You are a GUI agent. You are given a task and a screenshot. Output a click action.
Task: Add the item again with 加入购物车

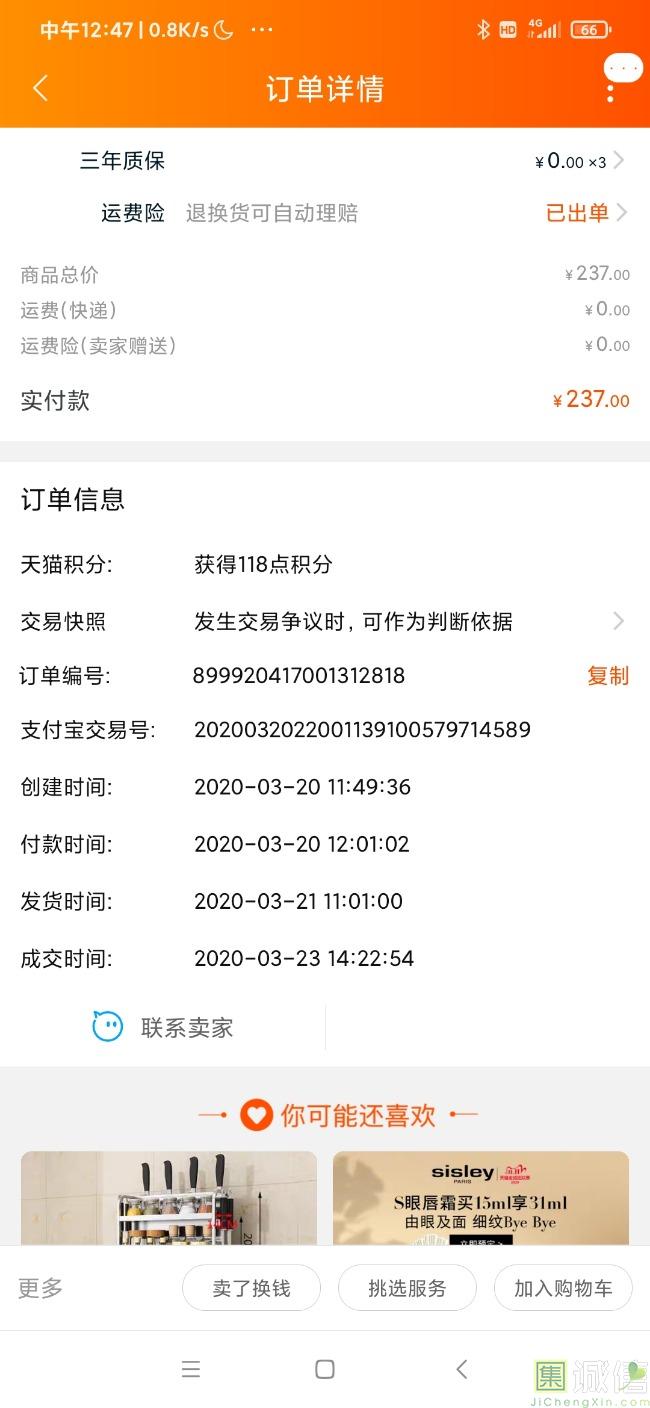(563, 1288)
